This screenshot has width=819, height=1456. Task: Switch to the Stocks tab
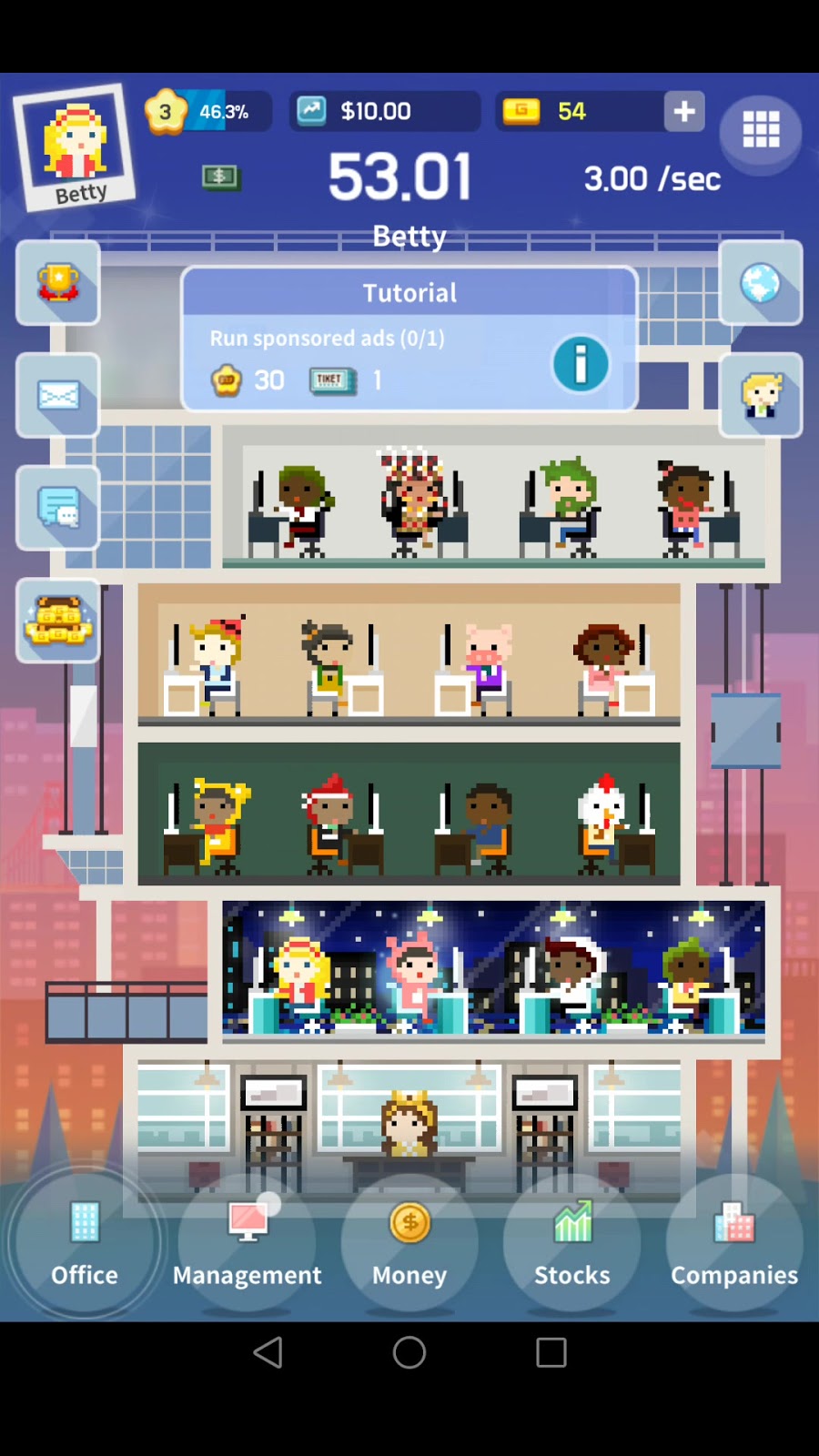coord(572,1243)
